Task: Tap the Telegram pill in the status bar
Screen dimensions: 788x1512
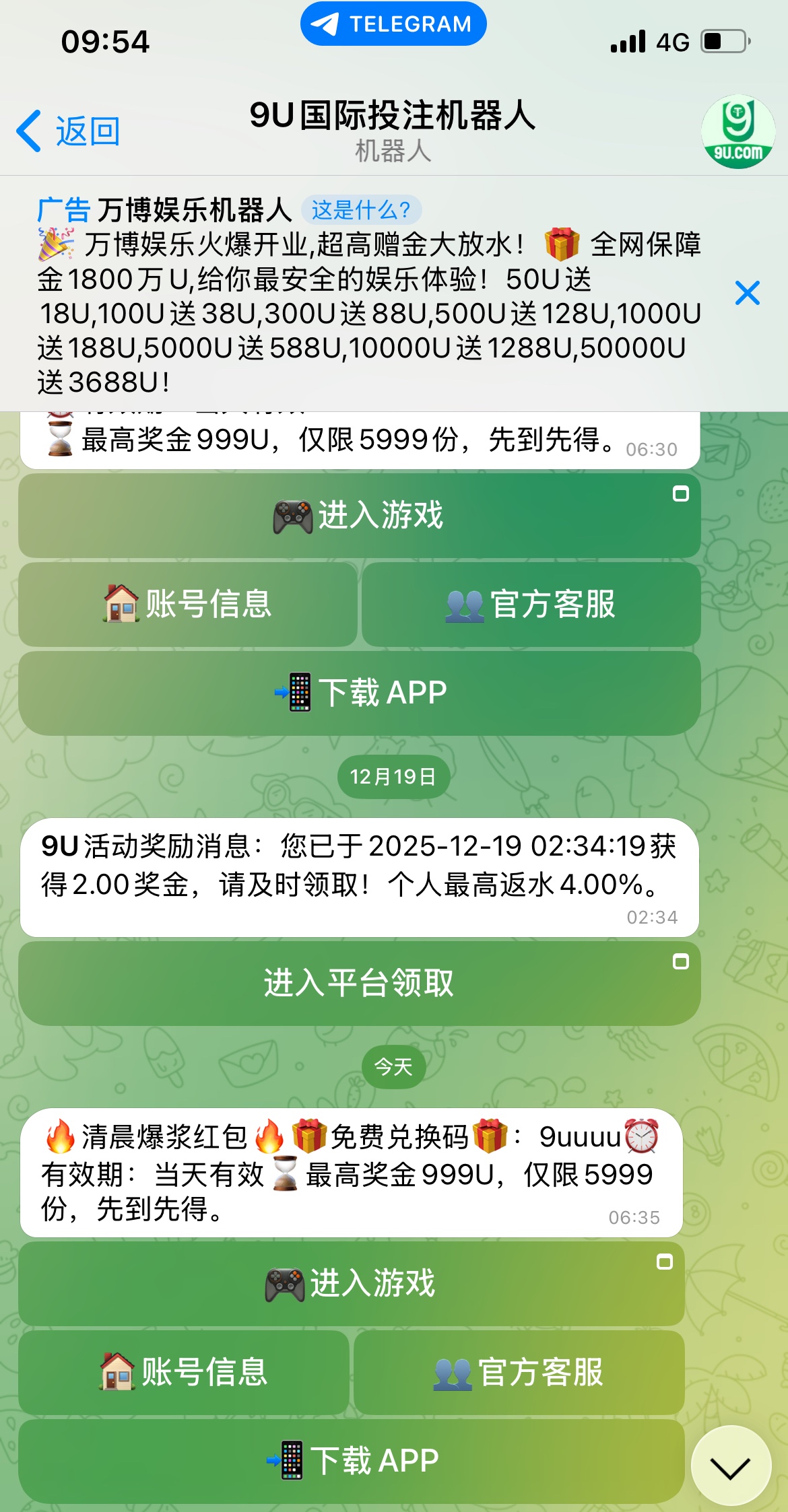Action: (x=393, y=24)
